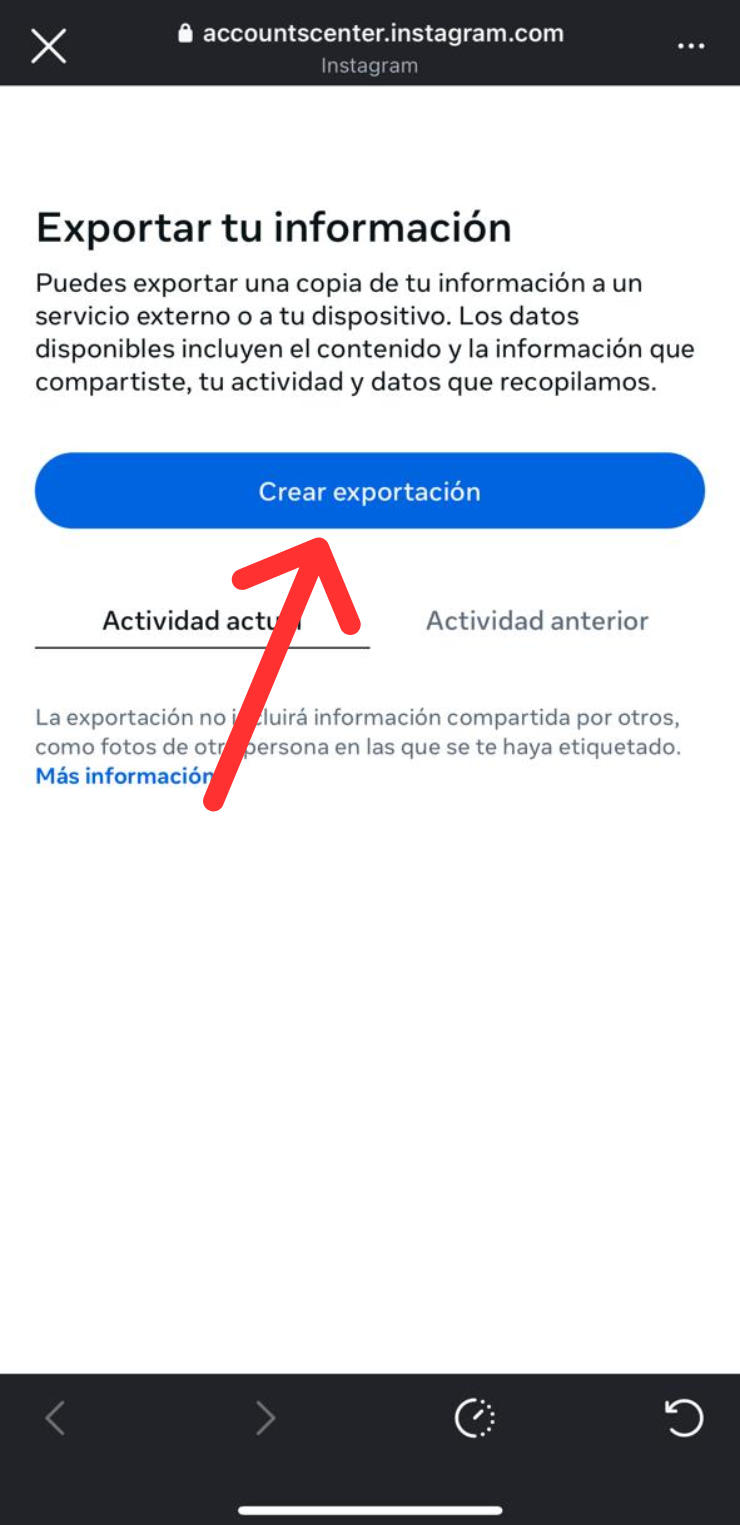Tap the home indicator bar at bottom
The image size is (740, 1525).
click(x=370, y=1511)
